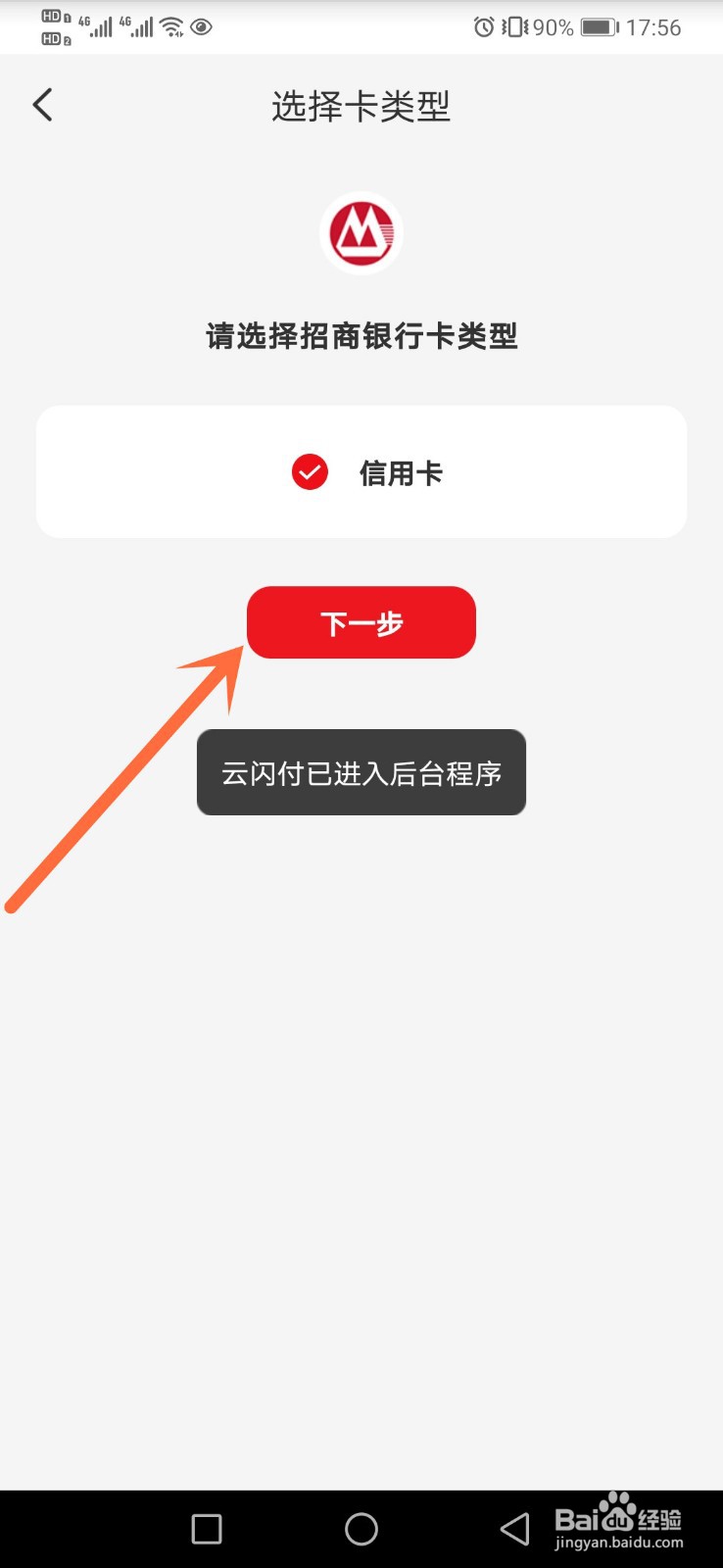Tap the China Merchants Bank logo
The width and height of the screenshot is (723, 1568).
361,233
